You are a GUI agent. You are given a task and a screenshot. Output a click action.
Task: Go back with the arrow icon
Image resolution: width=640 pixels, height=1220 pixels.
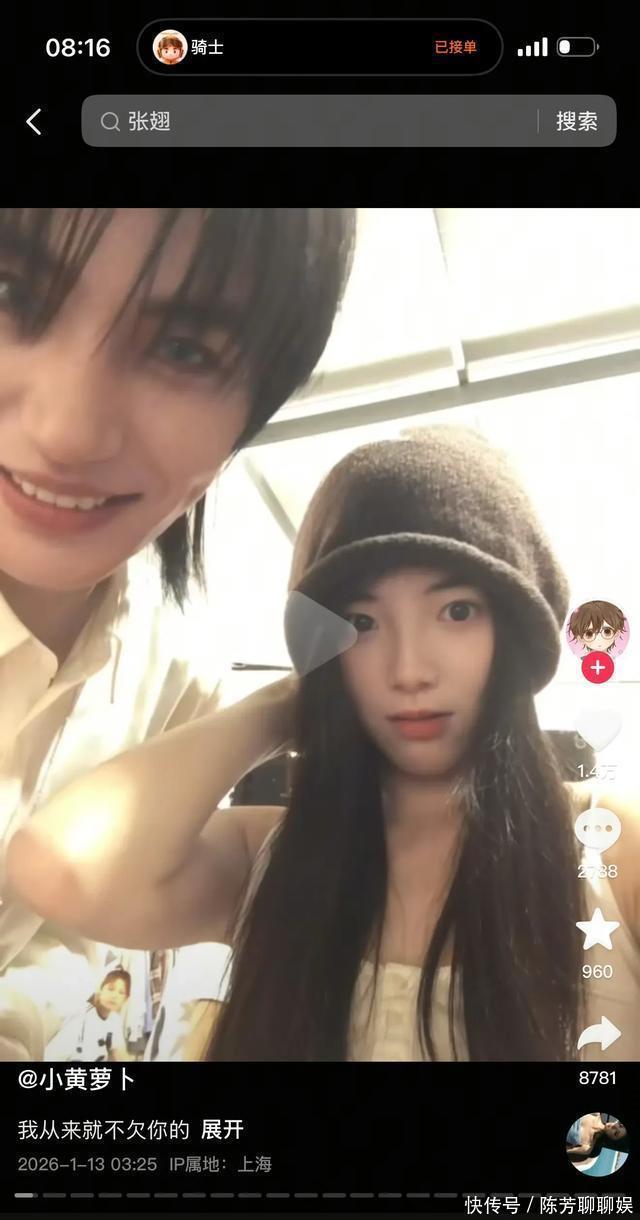(34, 122)
